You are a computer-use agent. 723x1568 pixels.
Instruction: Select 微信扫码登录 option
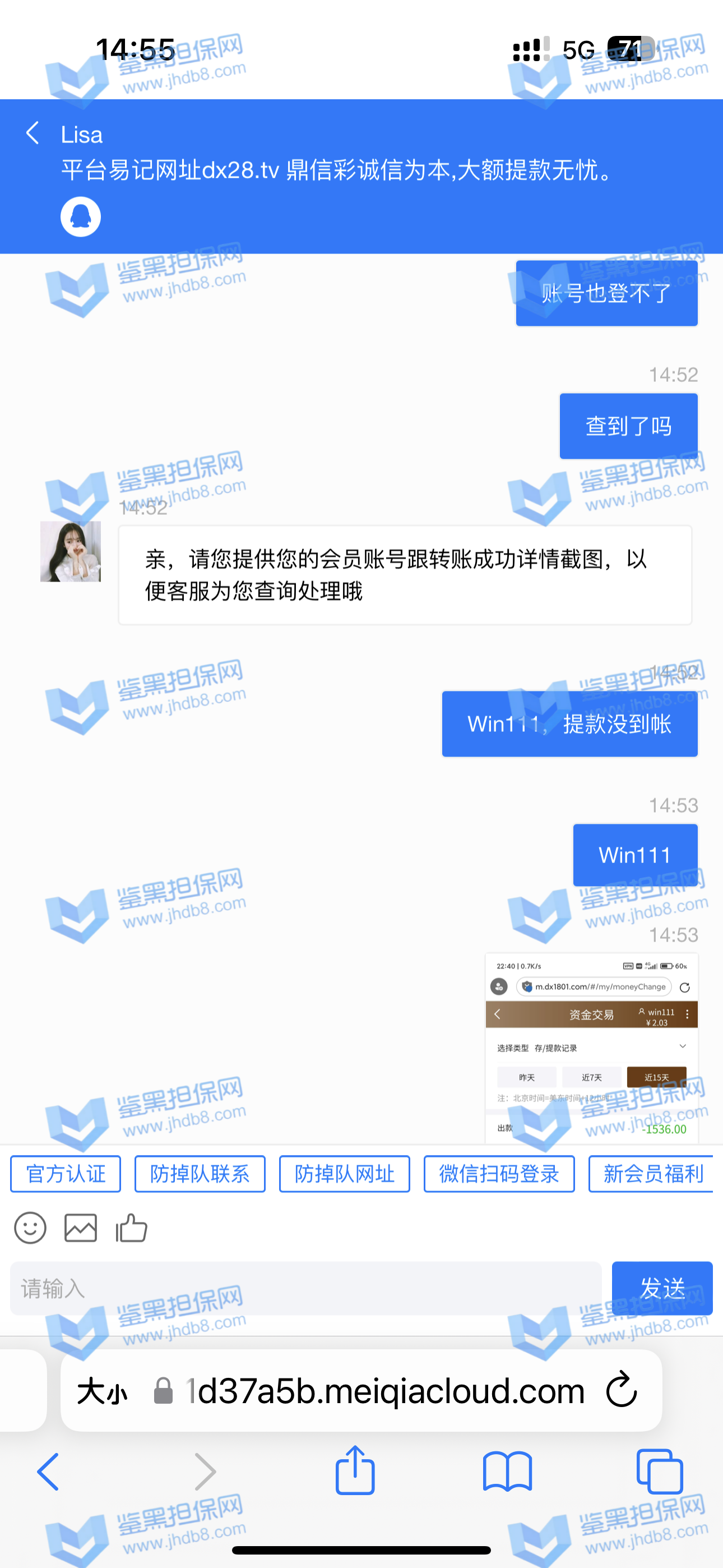499,1174
